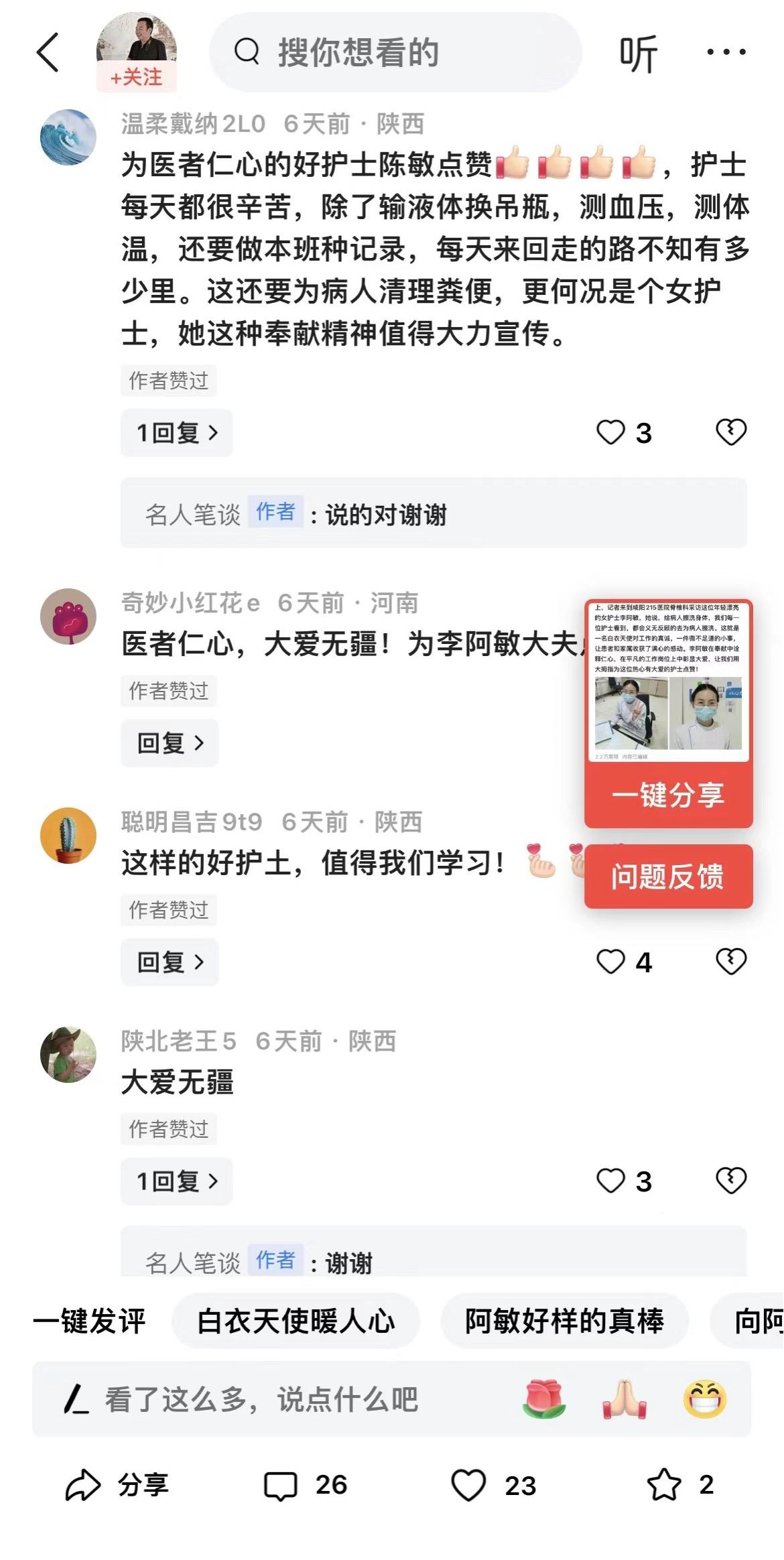Image resolution: width=784 pixels, height=1560 pixels.
Task: Expand 1回复 under 温柔戴纳2L0's comment
Action: click(177, 433)
